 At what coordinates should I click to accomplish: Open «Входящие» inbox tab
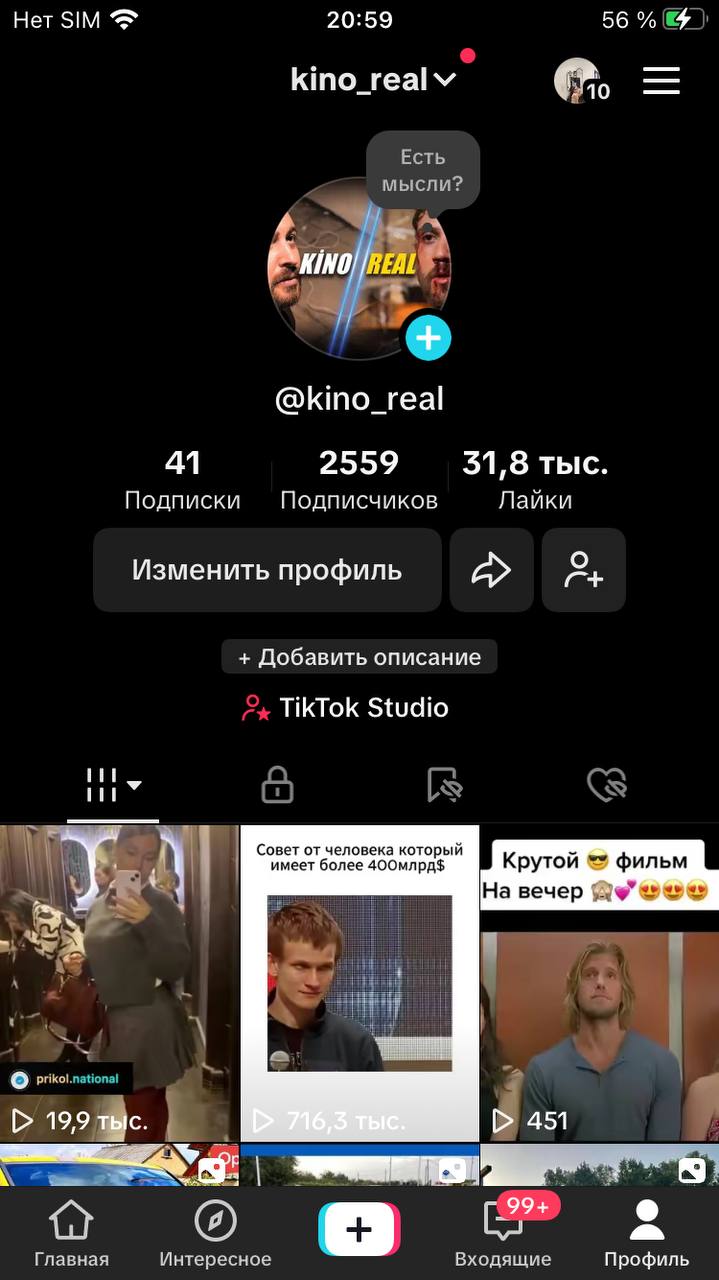point(503,1234)
